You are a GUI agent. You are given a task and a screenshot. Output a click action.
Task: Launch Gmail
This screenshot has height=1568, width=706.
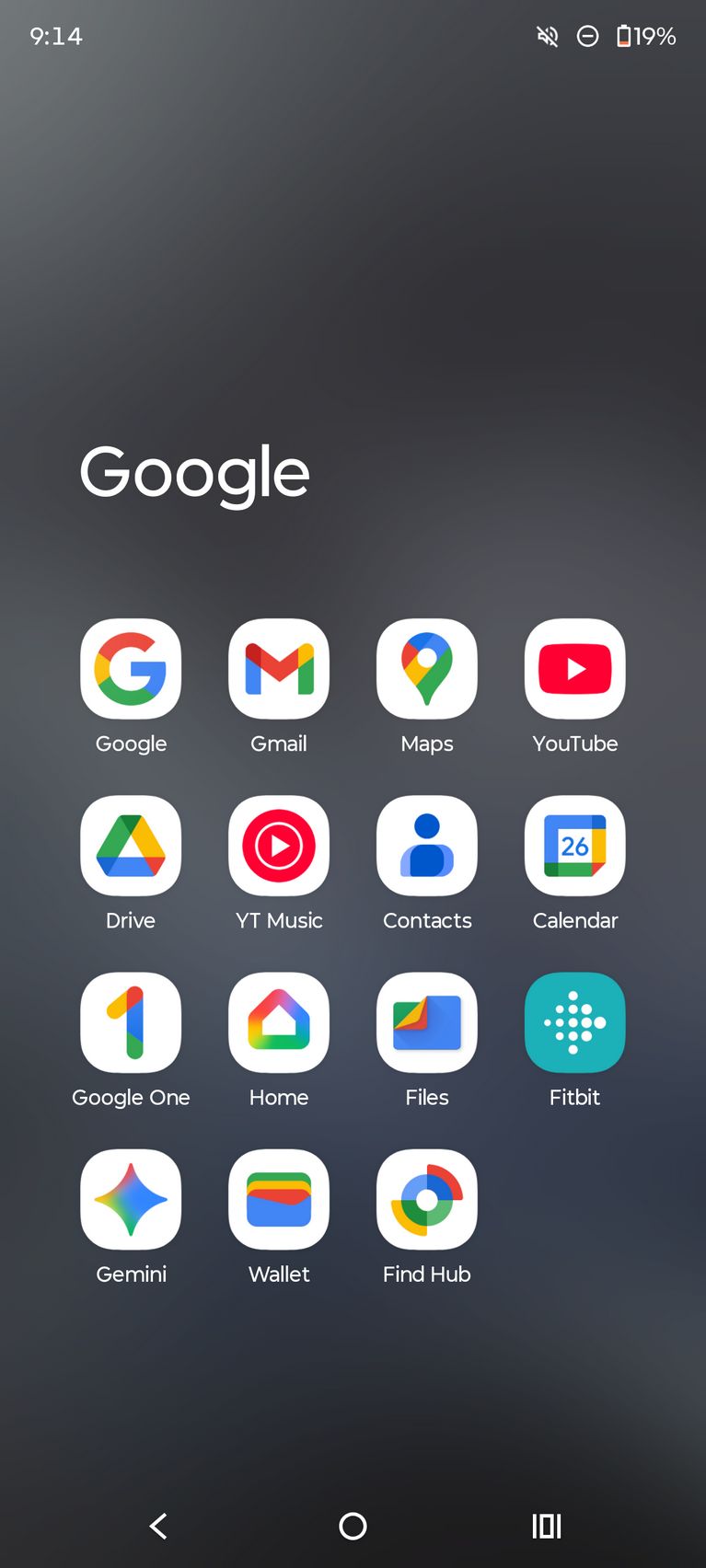click(279, 669)
